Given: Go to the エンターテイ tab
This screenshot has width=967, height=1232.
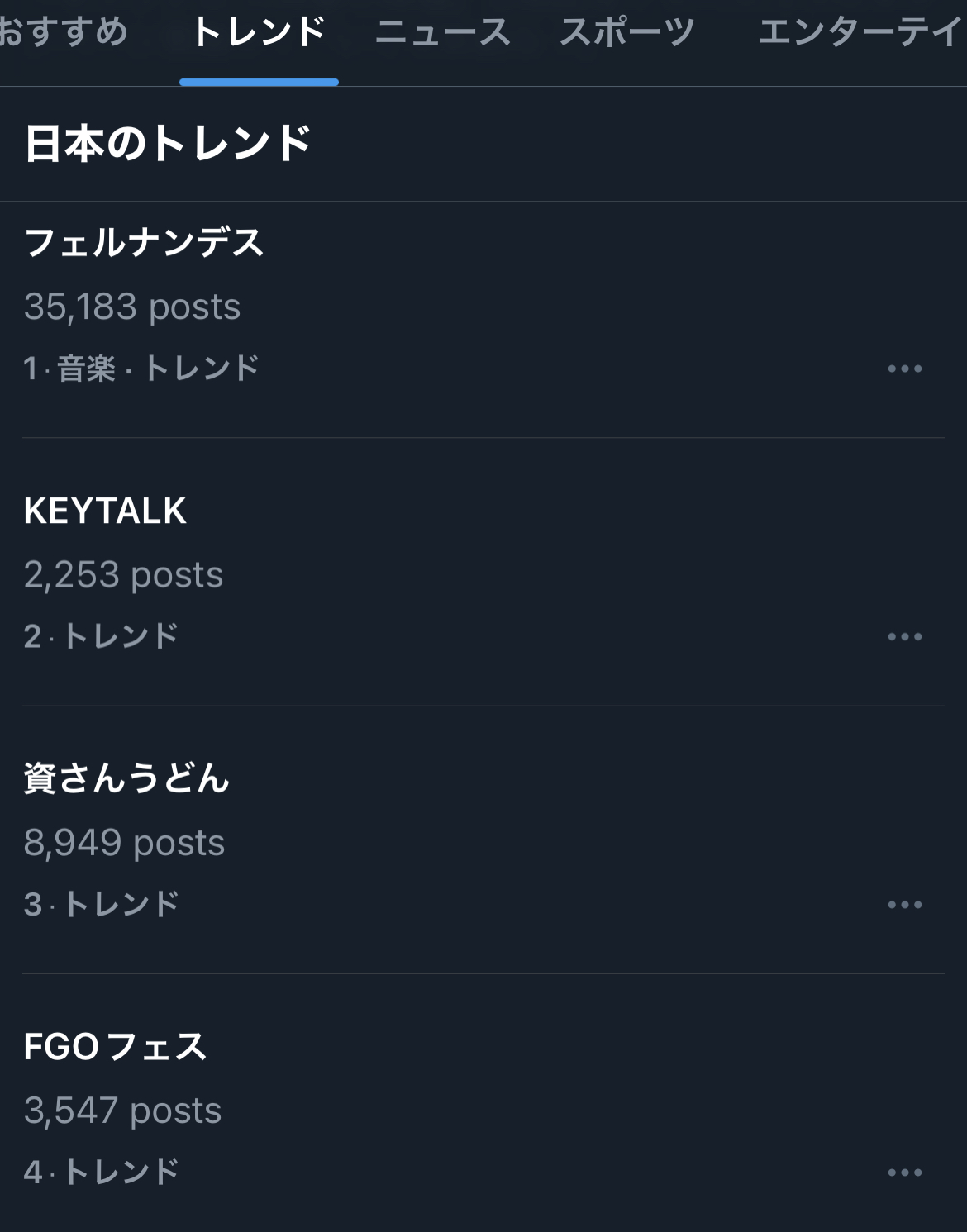Looking at the screenshot, I should (860, 33).
